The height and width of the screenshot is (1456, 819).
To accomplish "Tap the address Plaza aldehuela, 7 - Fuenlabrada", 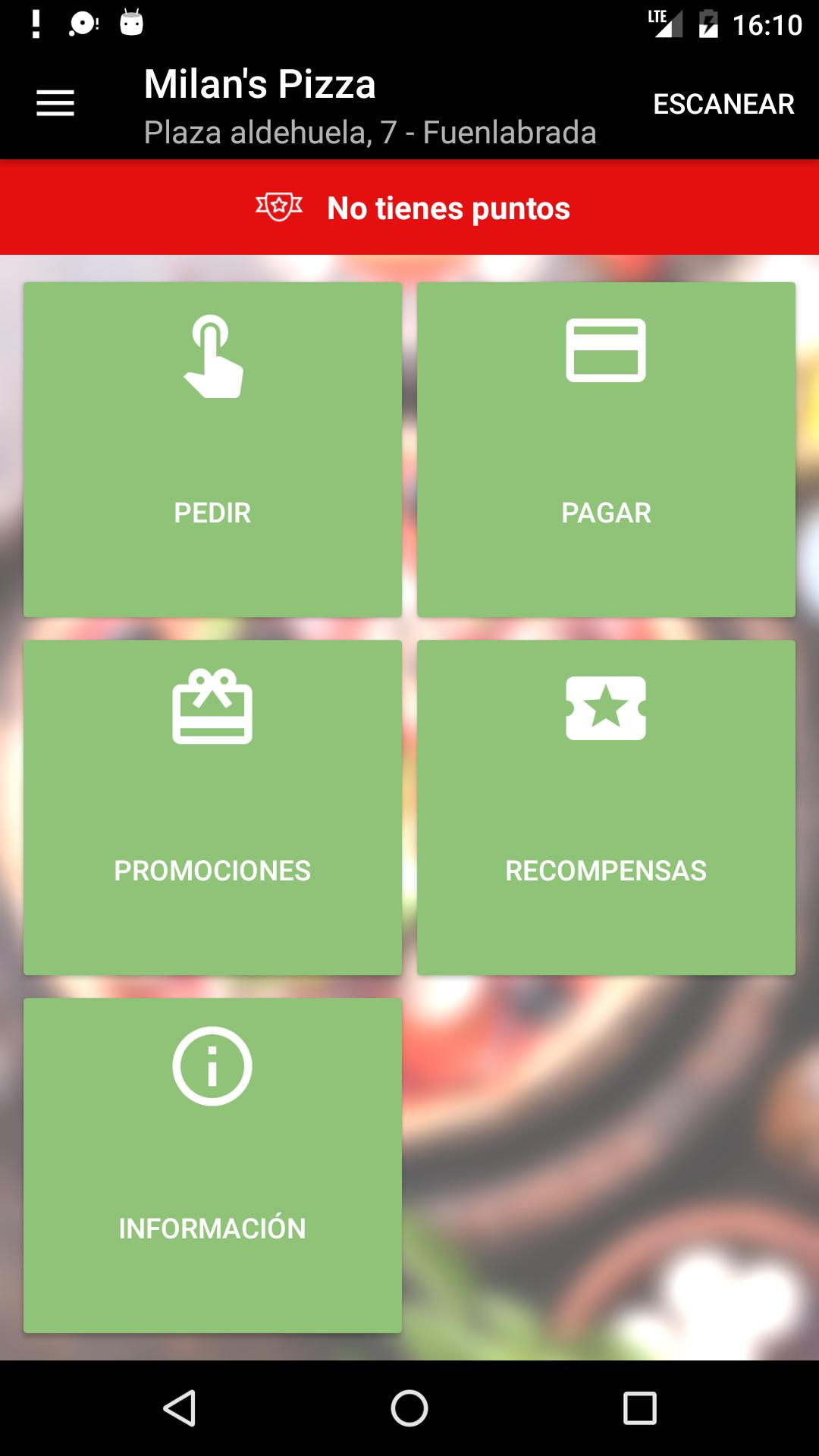I will coord(369,132).
